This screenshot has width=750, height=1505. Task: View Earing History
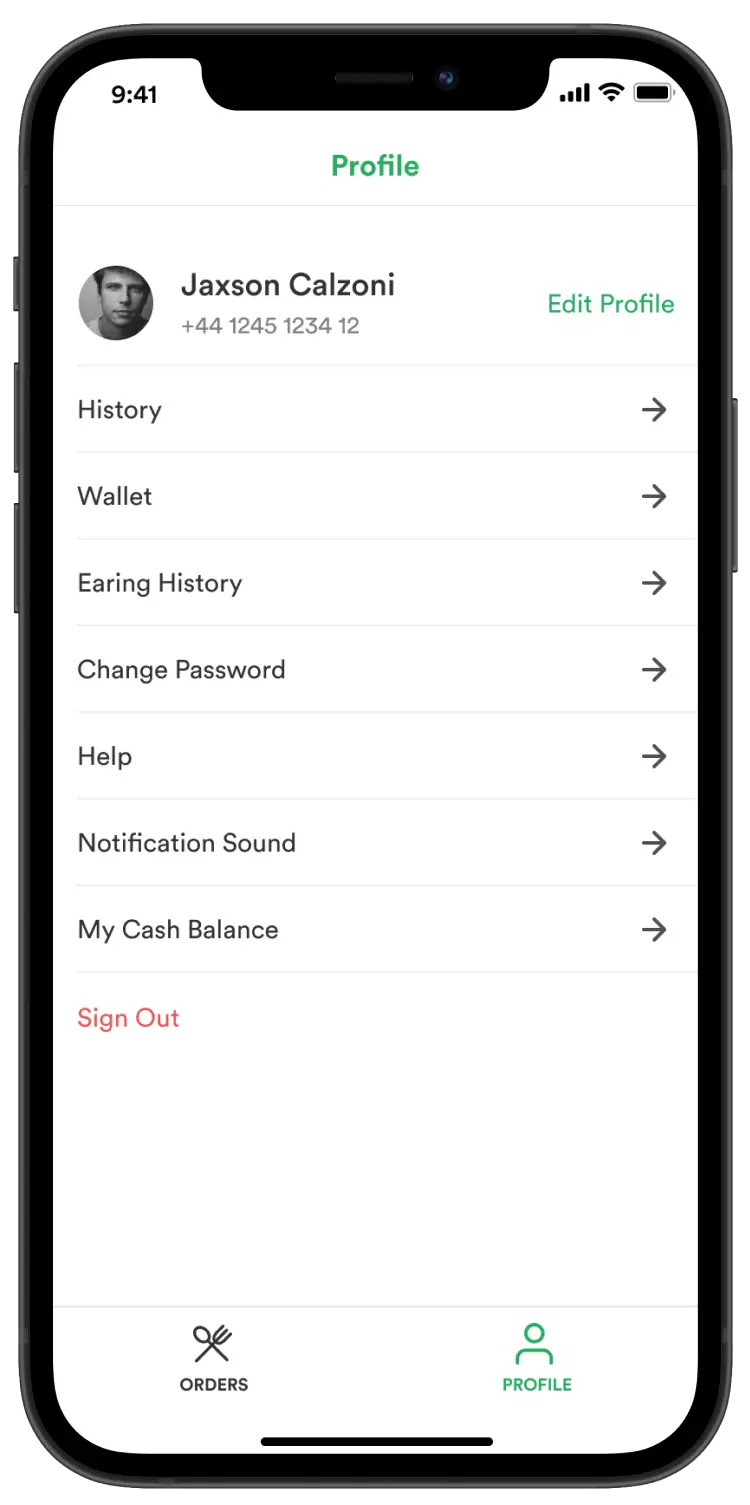point(372,583)
